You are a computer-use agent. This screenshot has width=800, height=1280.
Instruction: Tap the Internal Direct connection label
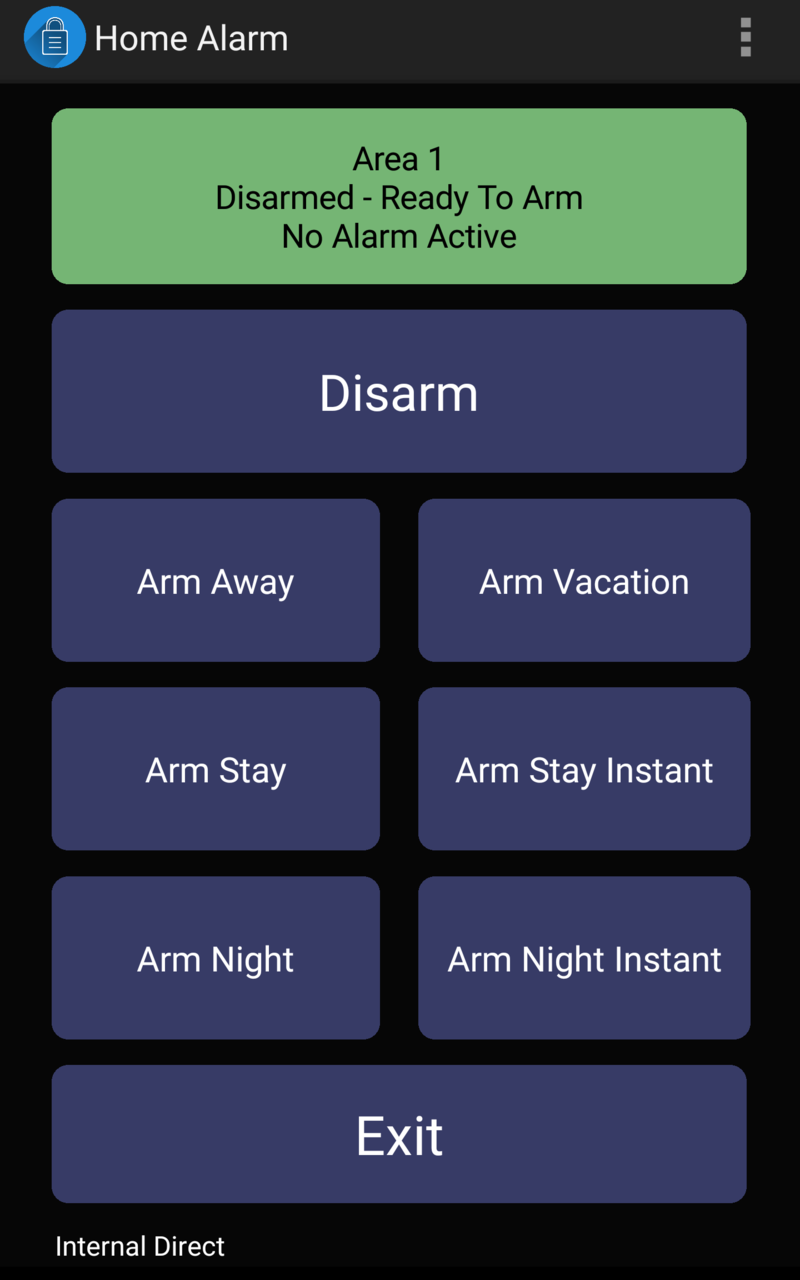click(x=139, y=1246)
